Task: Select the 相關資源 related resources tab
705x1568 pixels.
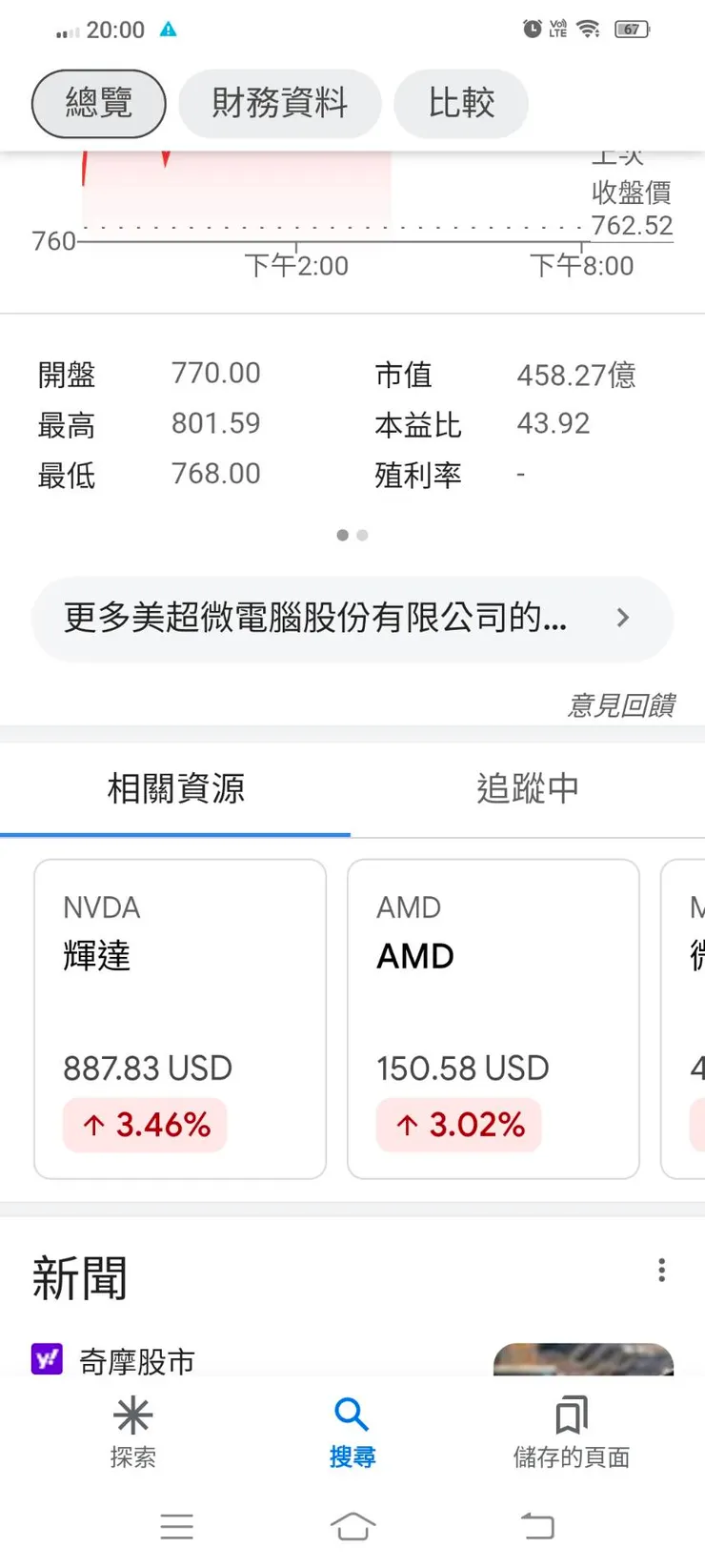Action: [x=175, y=788]
